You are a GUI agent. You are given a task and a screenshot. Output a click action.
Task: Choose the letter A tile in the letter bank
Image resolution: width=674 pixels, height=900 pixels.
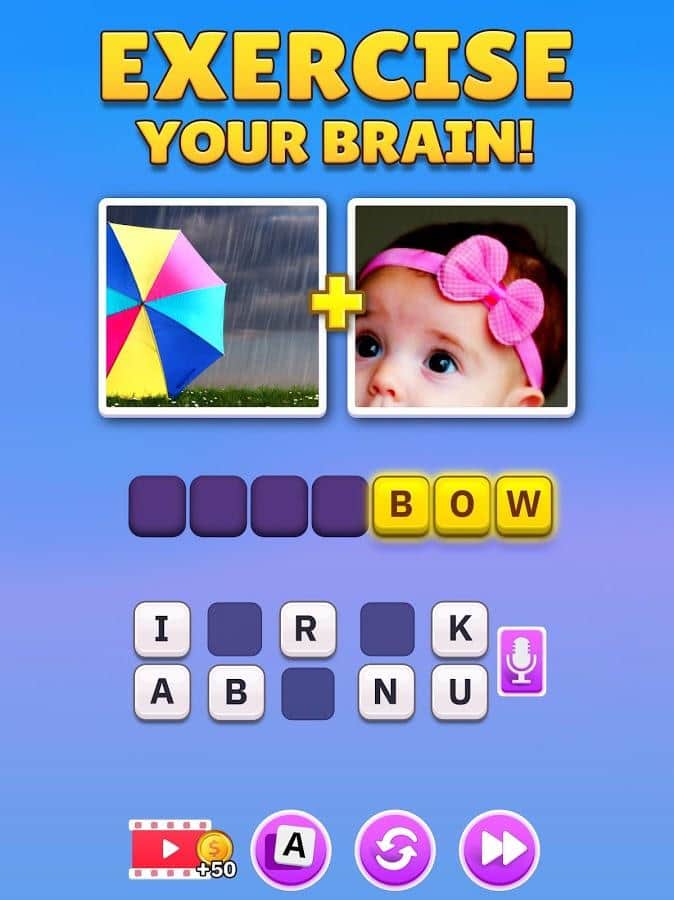point(161,692)
